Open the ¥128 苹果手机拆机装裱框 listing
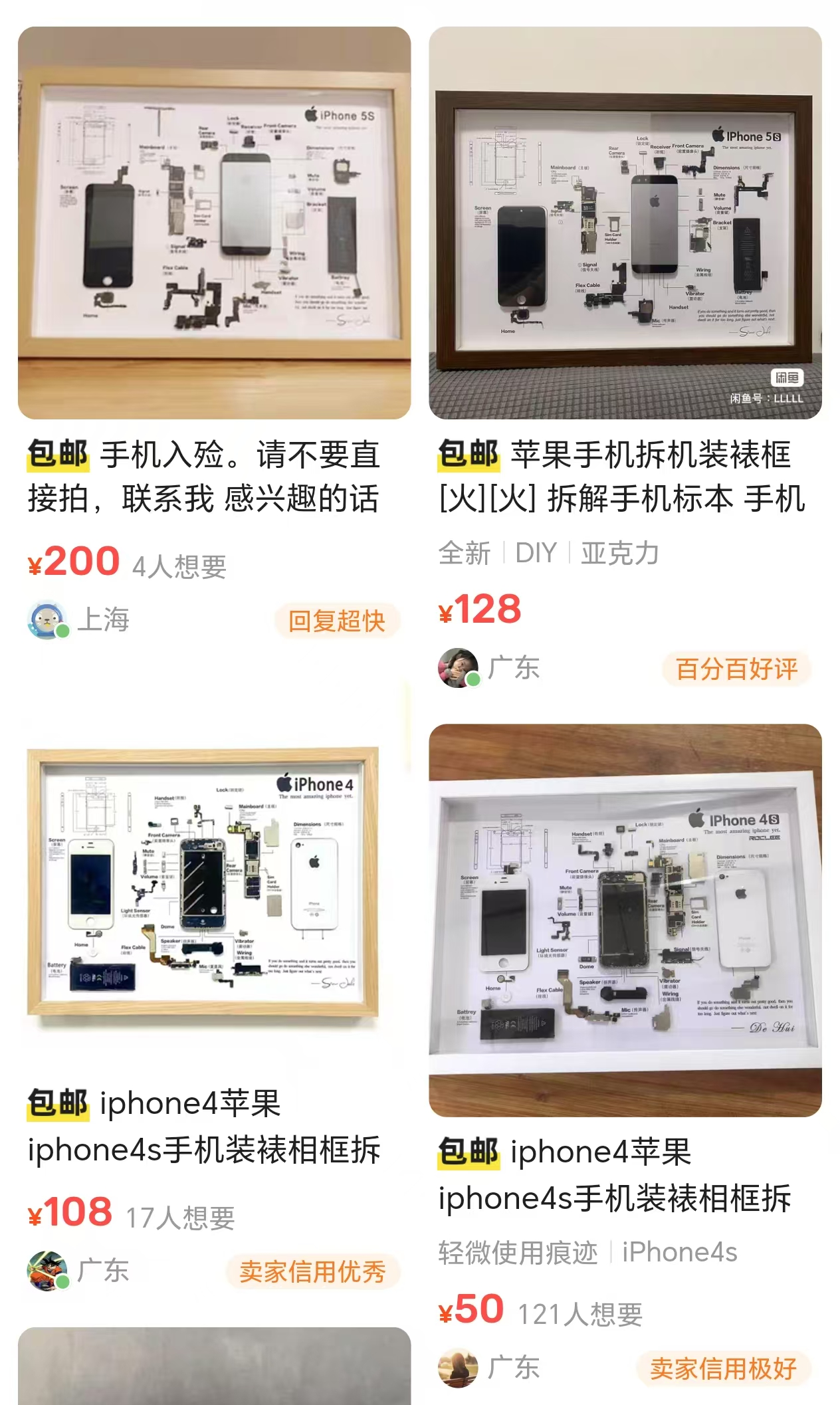Image resolution: width=840 pixels, height=1405 pixels. [625, 223]
